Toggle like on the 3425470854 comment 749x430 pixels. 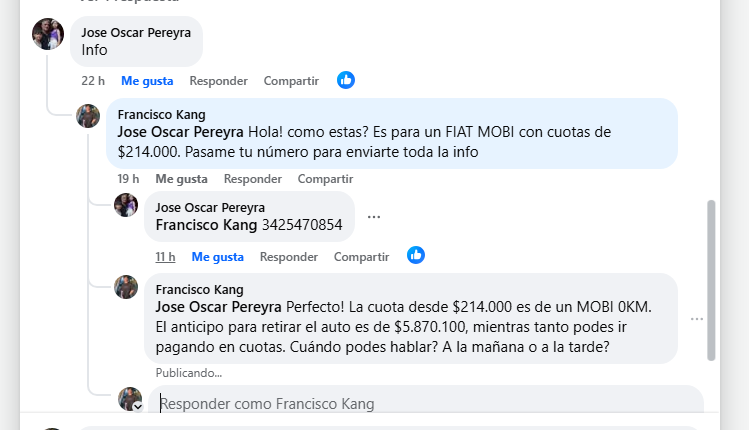[x=217, y=256]
